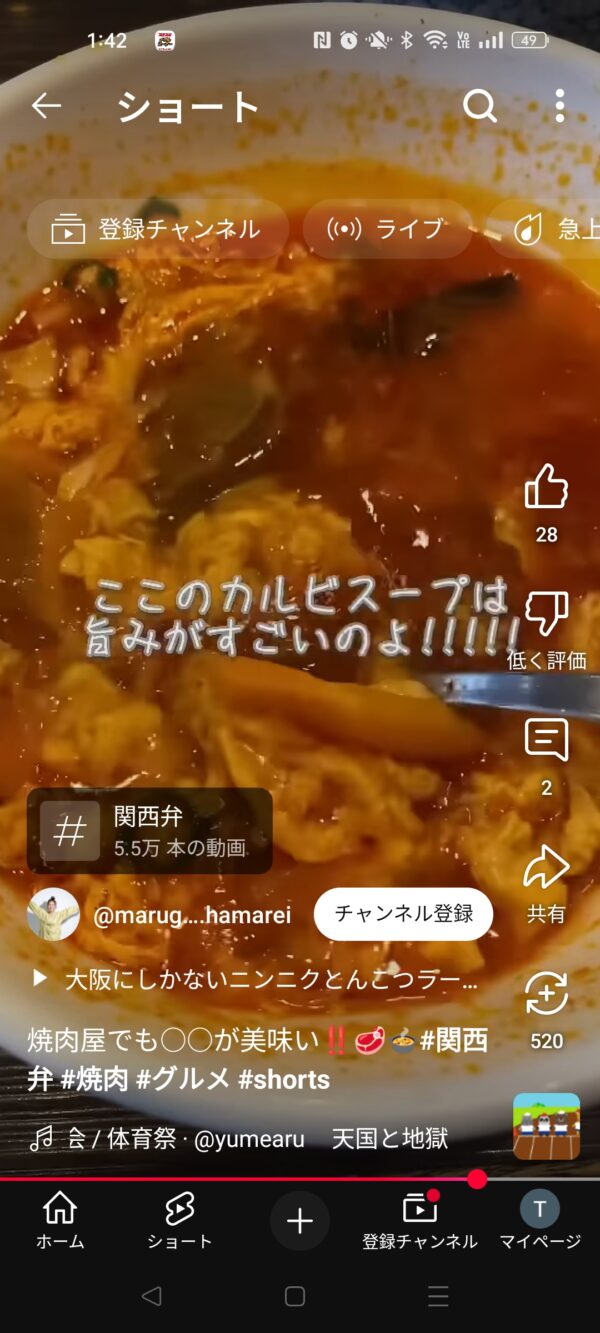
Task: Open search in Shorts
Action: (480, 106)
